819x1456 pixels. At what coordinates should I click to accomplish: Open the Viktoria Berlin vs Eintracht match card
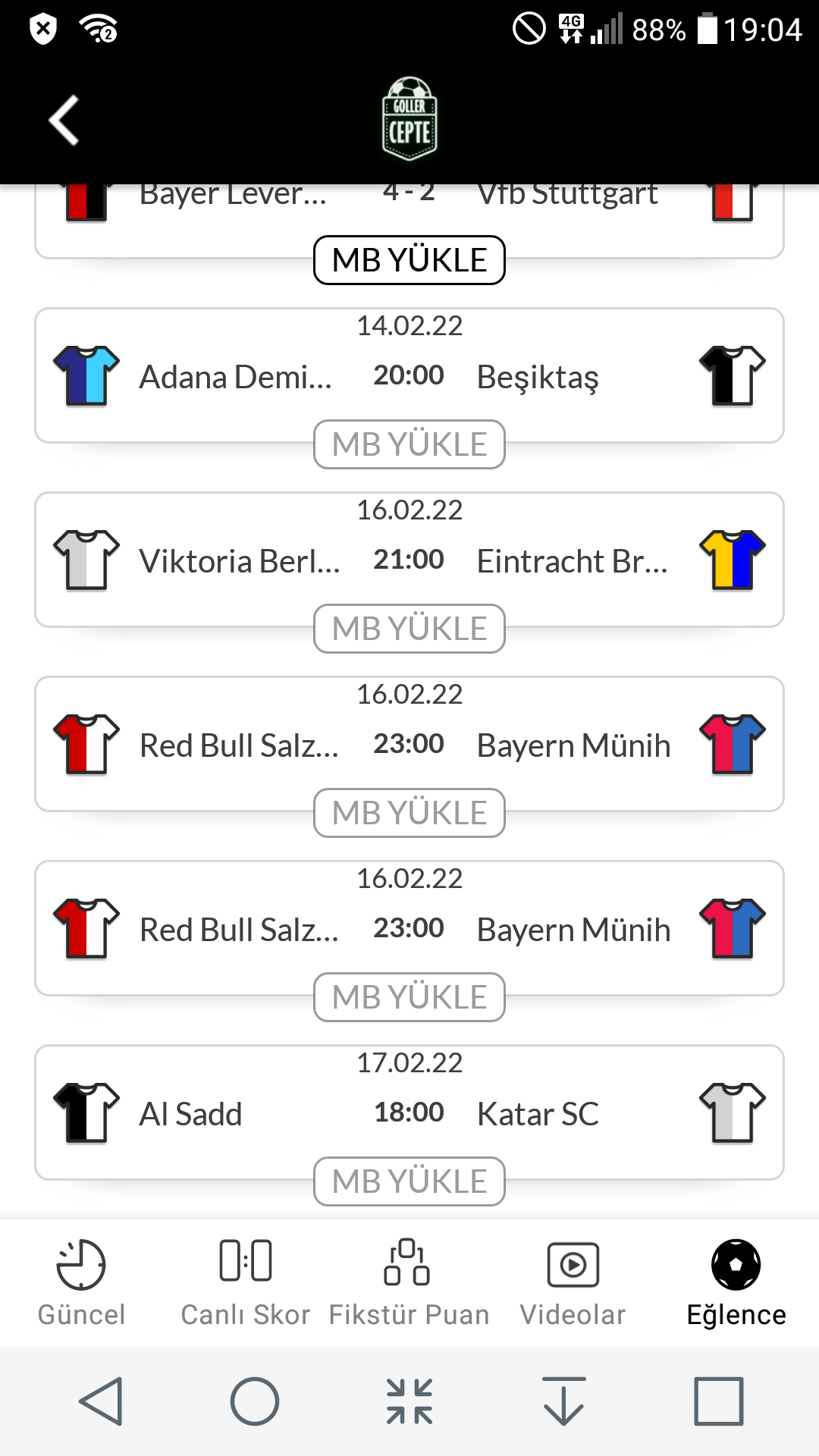pos(409,560)
